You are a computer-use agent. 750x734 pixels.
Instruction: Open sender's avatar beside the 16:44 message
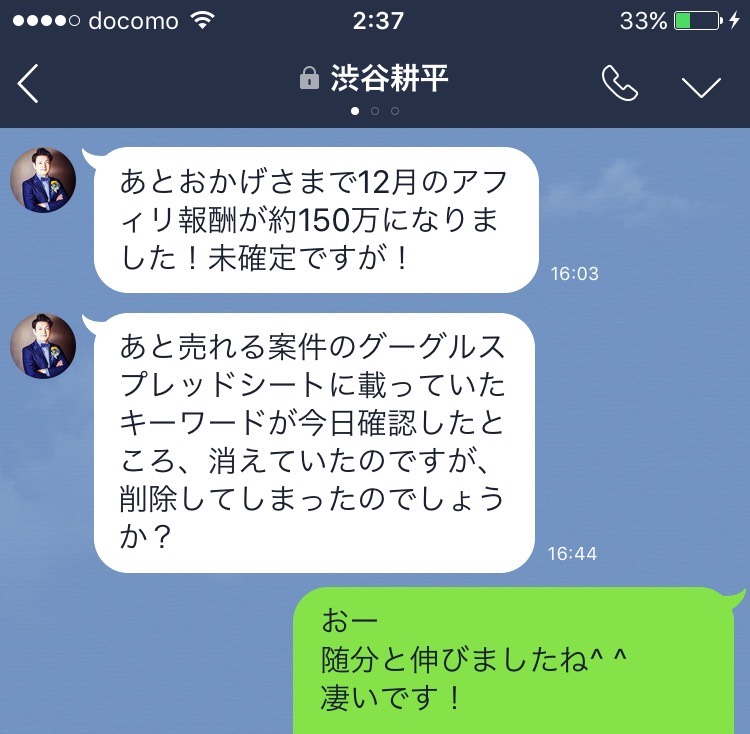tap(43, 346)
